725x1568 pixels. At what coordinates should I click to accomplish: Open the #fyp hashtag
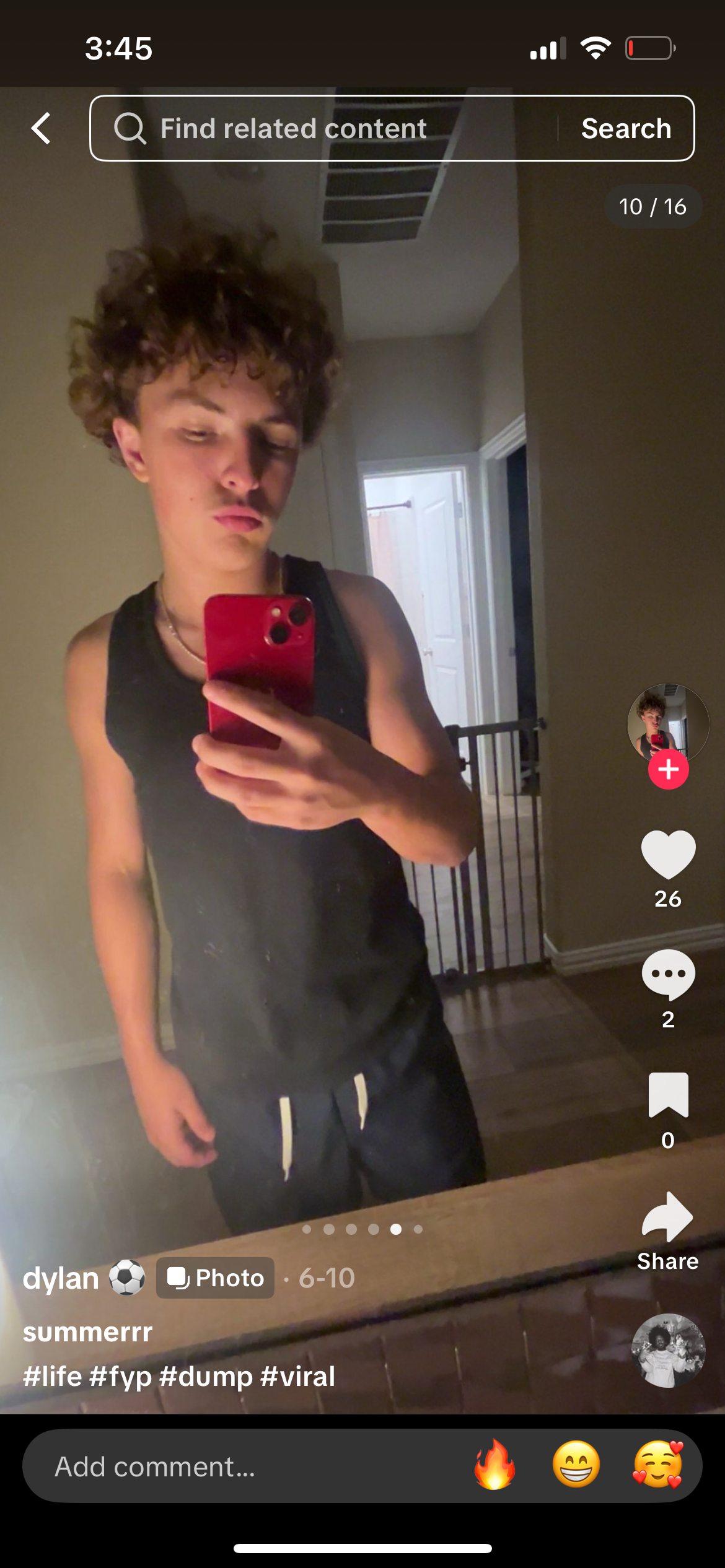(x=120, y=1377)
